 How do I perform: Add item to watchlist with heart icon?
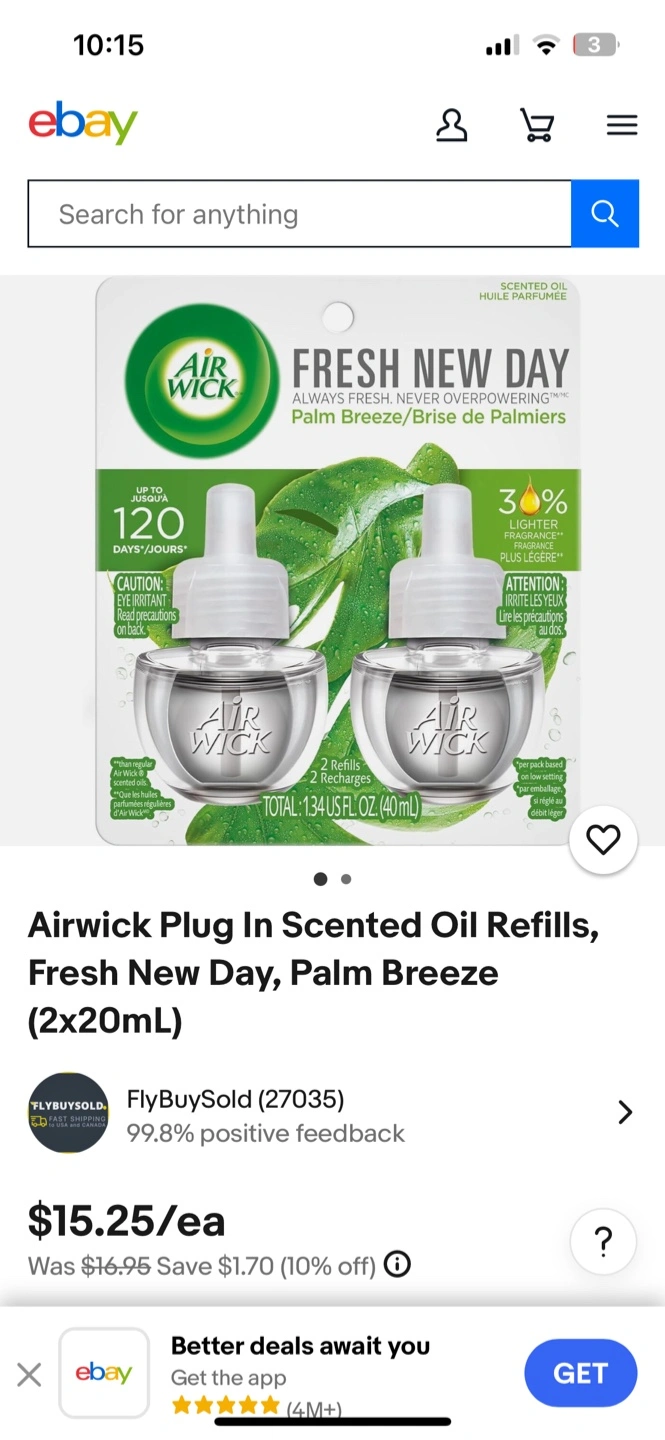[603, 840]
